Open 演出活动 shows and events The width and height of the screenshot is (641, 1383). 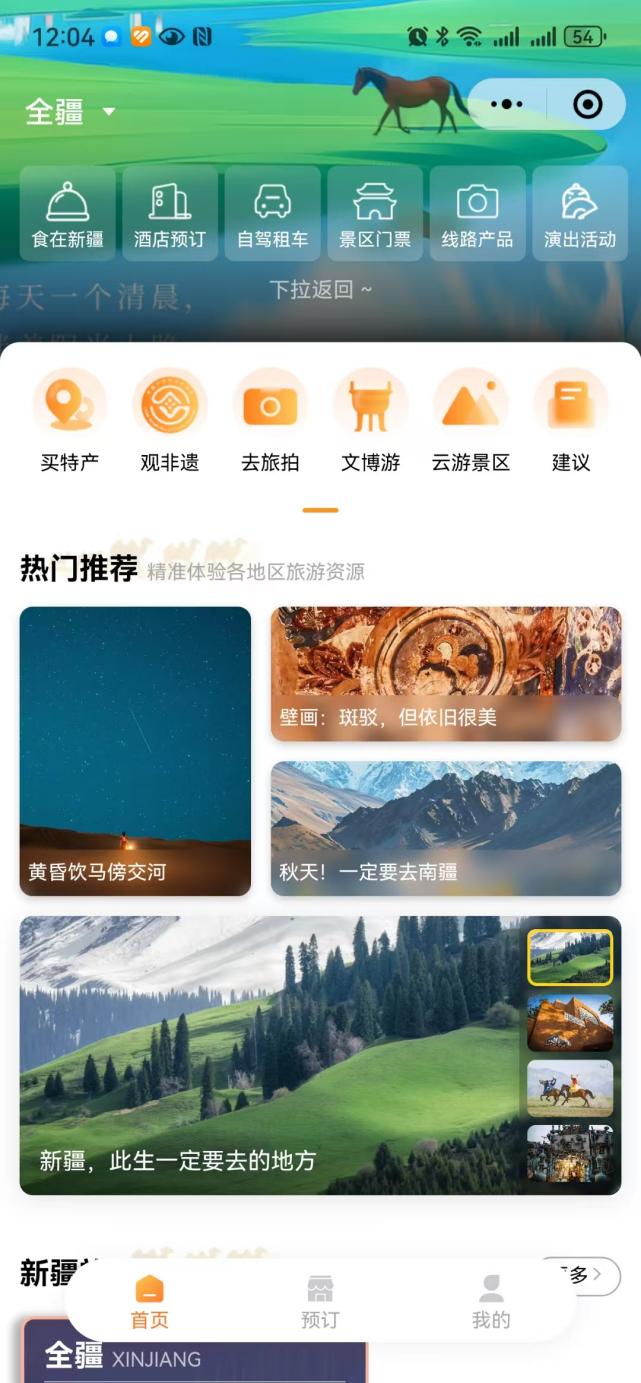click(x=580, y=214)
